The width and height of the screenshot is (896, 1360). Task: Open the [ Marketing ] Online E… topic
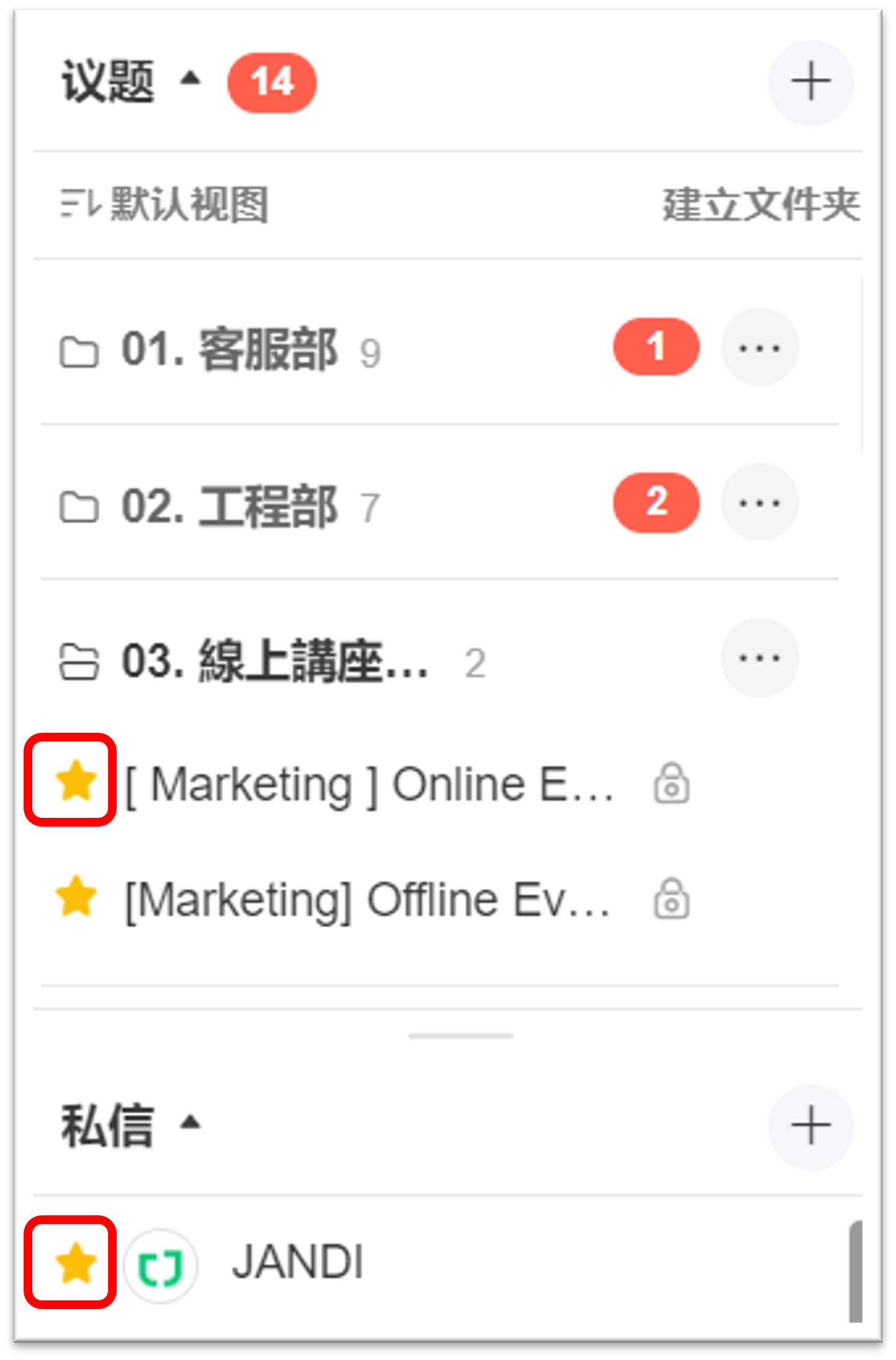tap(369, 785)
